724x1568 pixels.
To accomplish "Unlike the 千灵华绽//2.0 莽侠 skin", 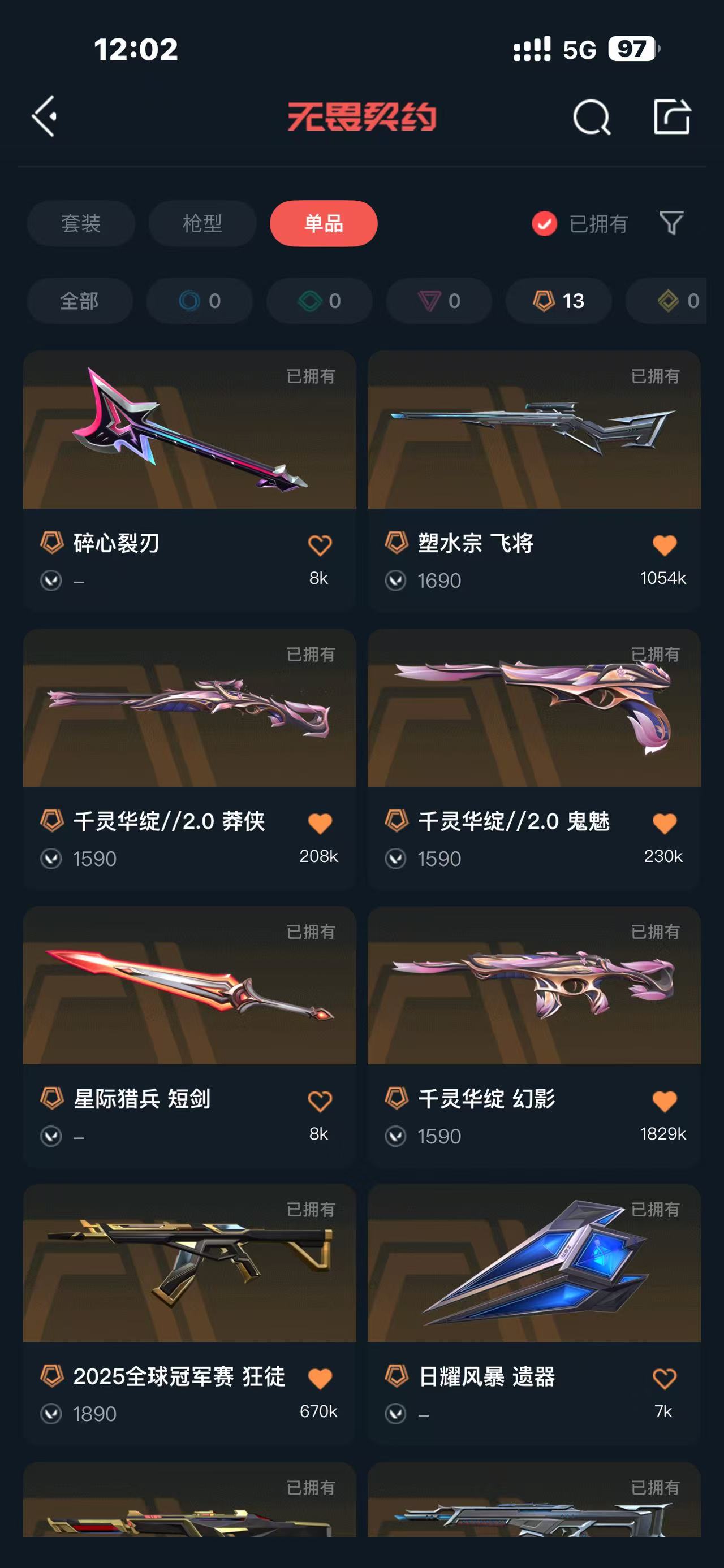I will (320, 823).
